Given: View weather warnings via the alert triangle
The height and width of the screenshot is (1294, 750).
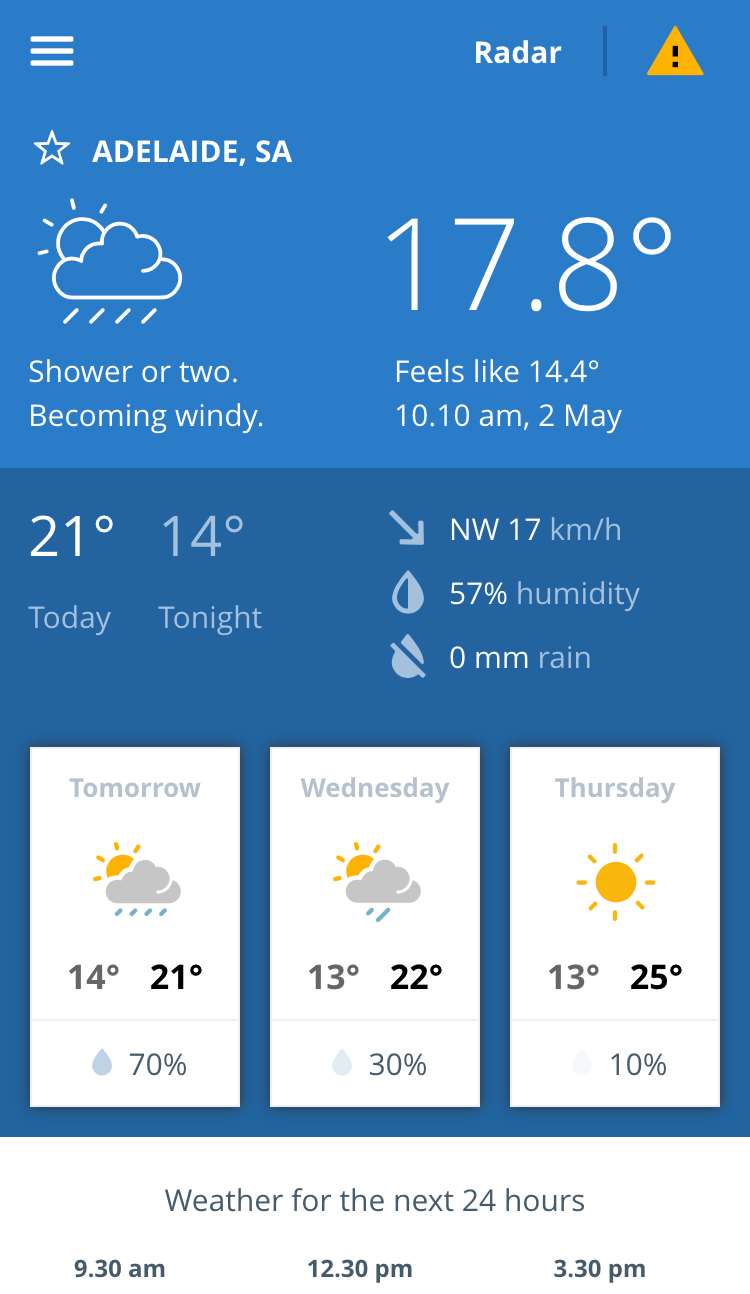Looking at the screenshot, I should [x=675, y=51].
